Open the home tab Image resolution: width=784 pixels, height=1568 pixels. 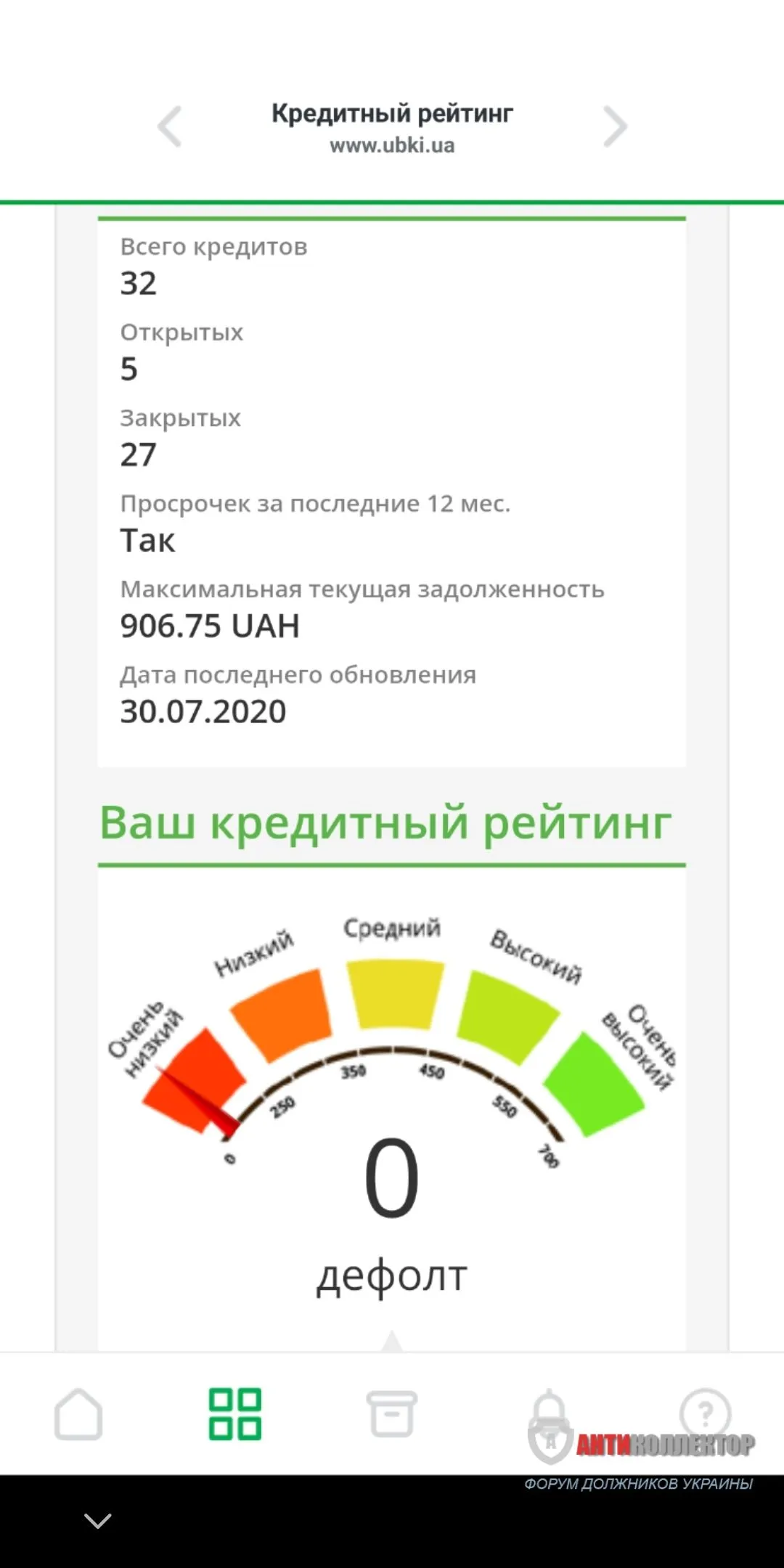78,1414
